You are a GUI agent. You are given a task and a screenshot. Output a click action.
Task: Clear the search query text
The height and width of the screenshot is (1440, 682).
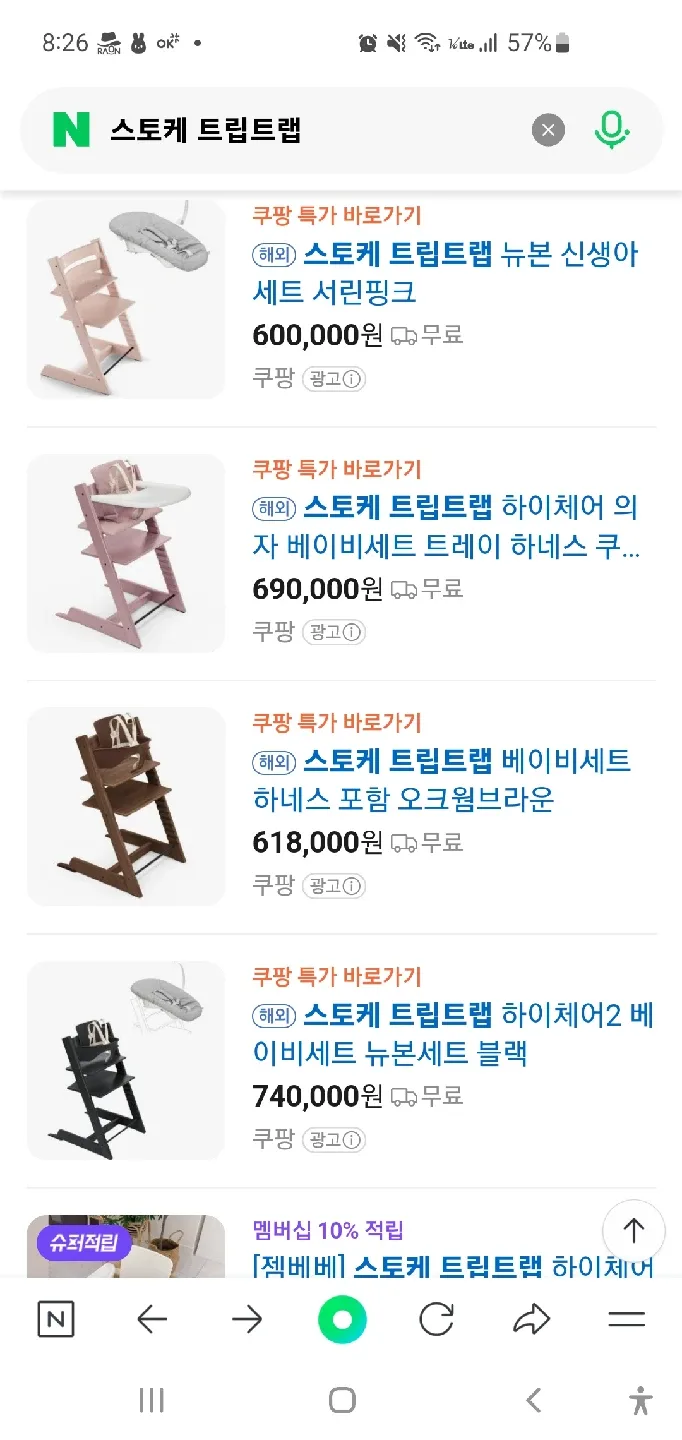point(548,130)
